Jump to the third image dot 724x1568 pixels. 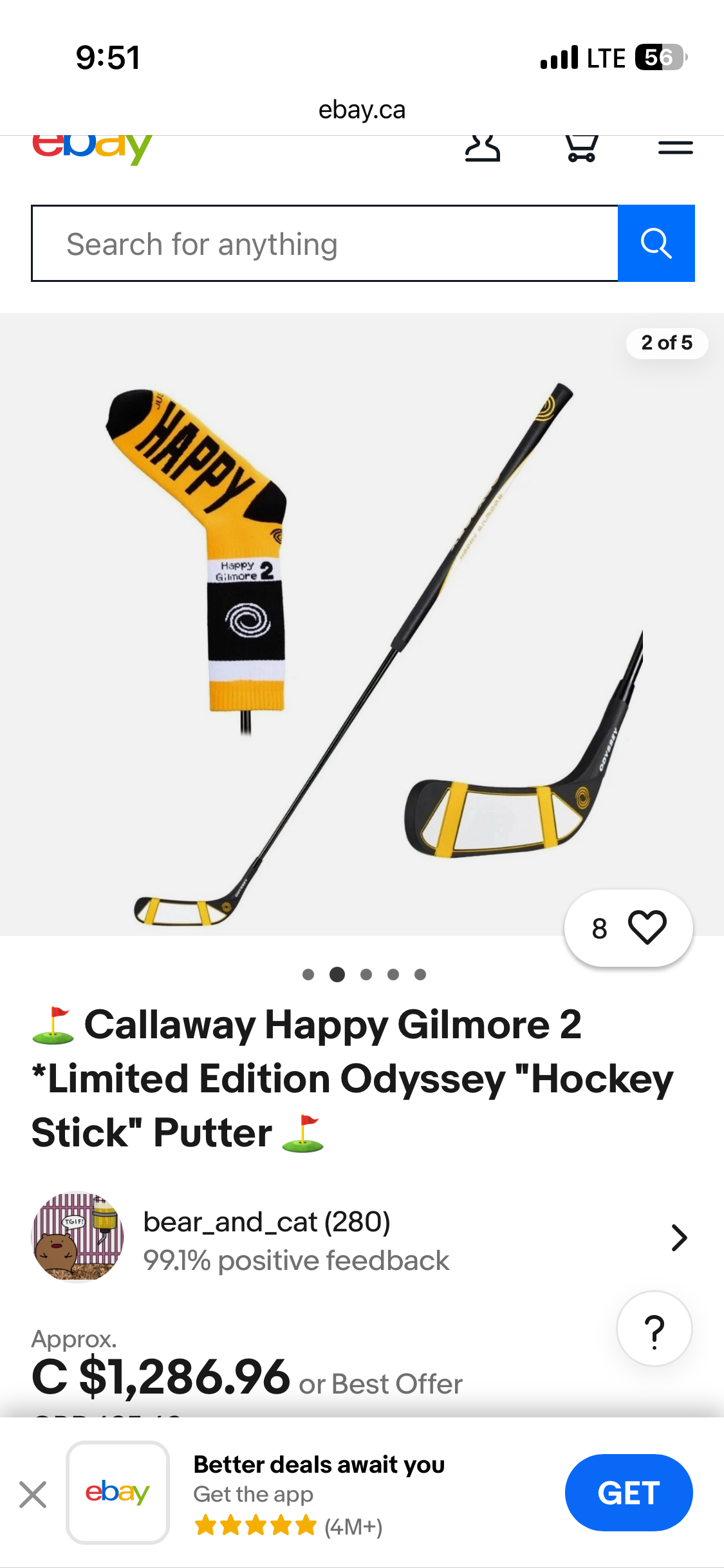click(366, 975)
